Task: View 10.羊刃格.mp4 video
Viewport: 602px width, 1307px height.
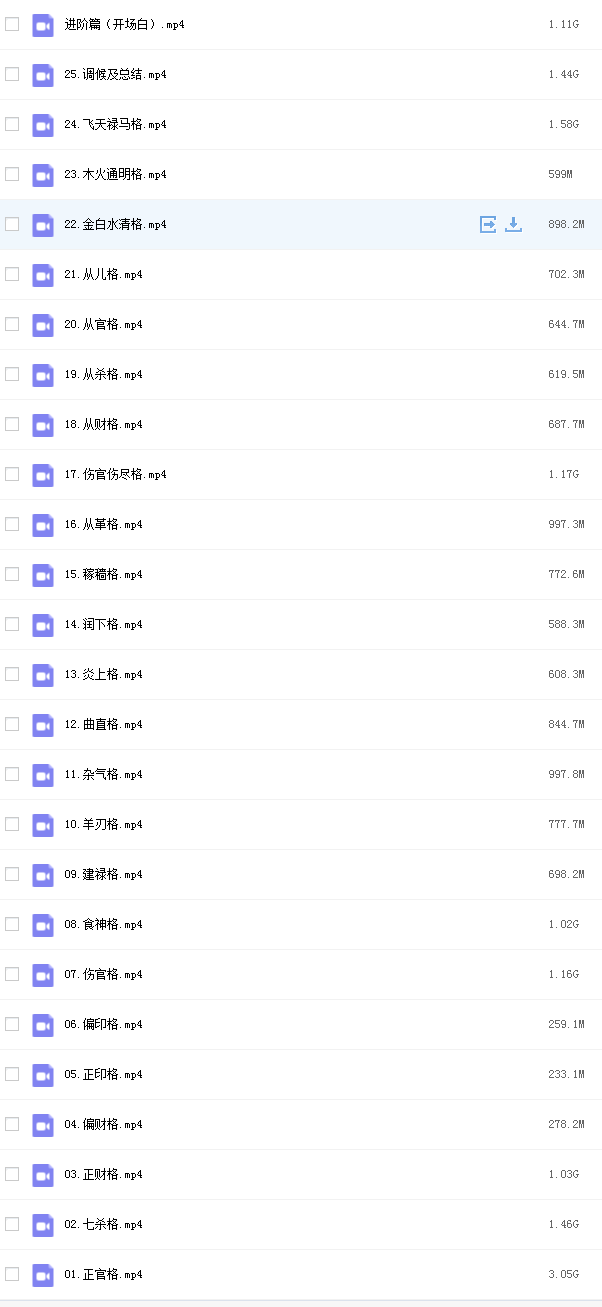Action: [103, 824]
